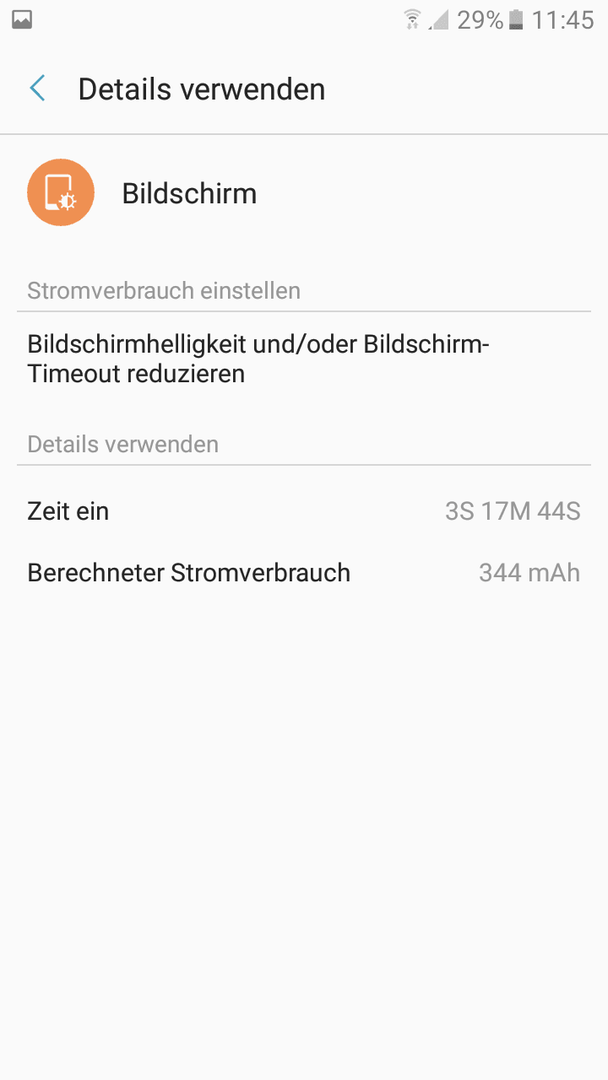Open Bildschirmhelligkeit und Bildschirm-Timeout reduzieren
Image resolution: width=608 pixels, height=1080 pixels.
coord(304,359)
